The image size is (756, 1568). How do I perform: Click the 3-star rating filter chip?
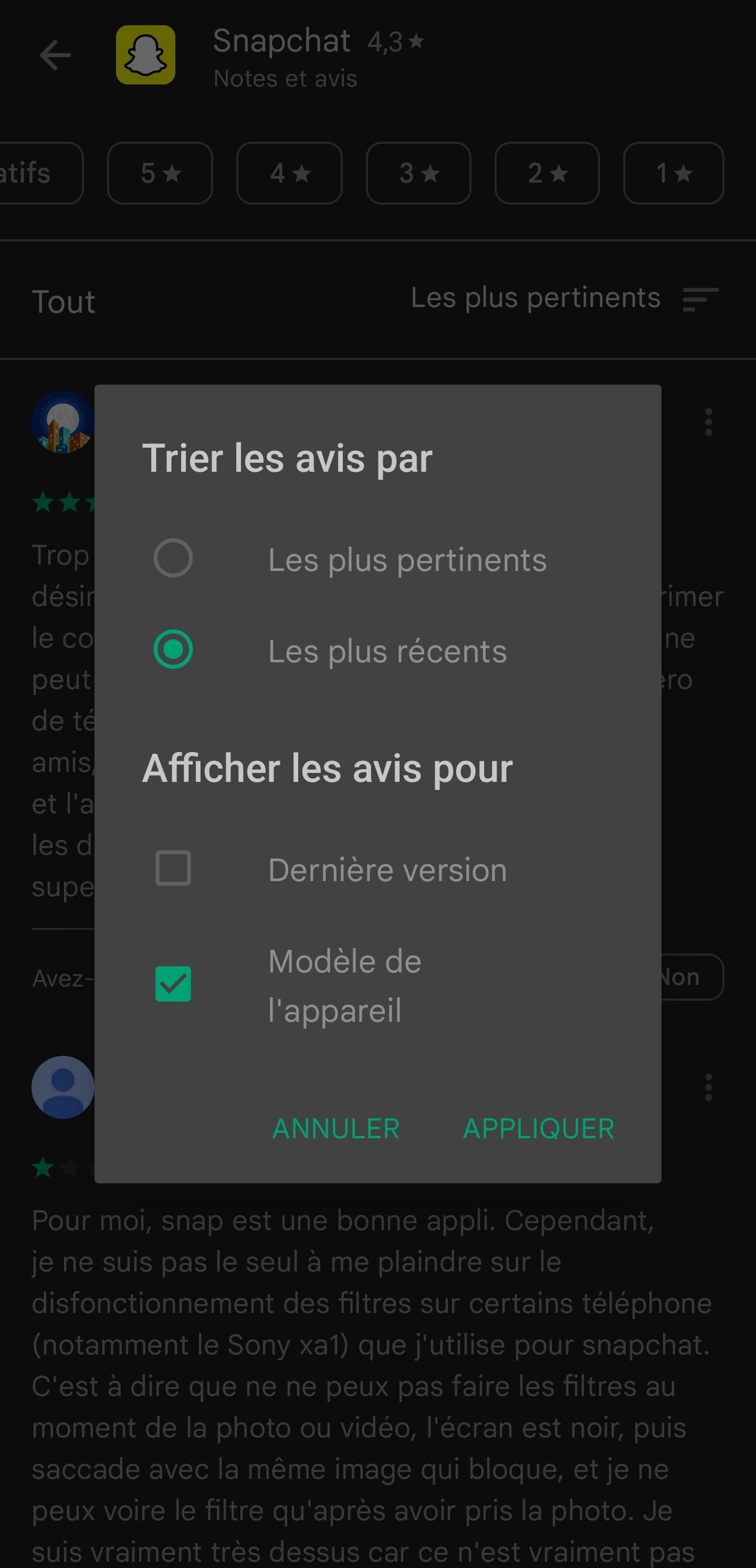418,174
